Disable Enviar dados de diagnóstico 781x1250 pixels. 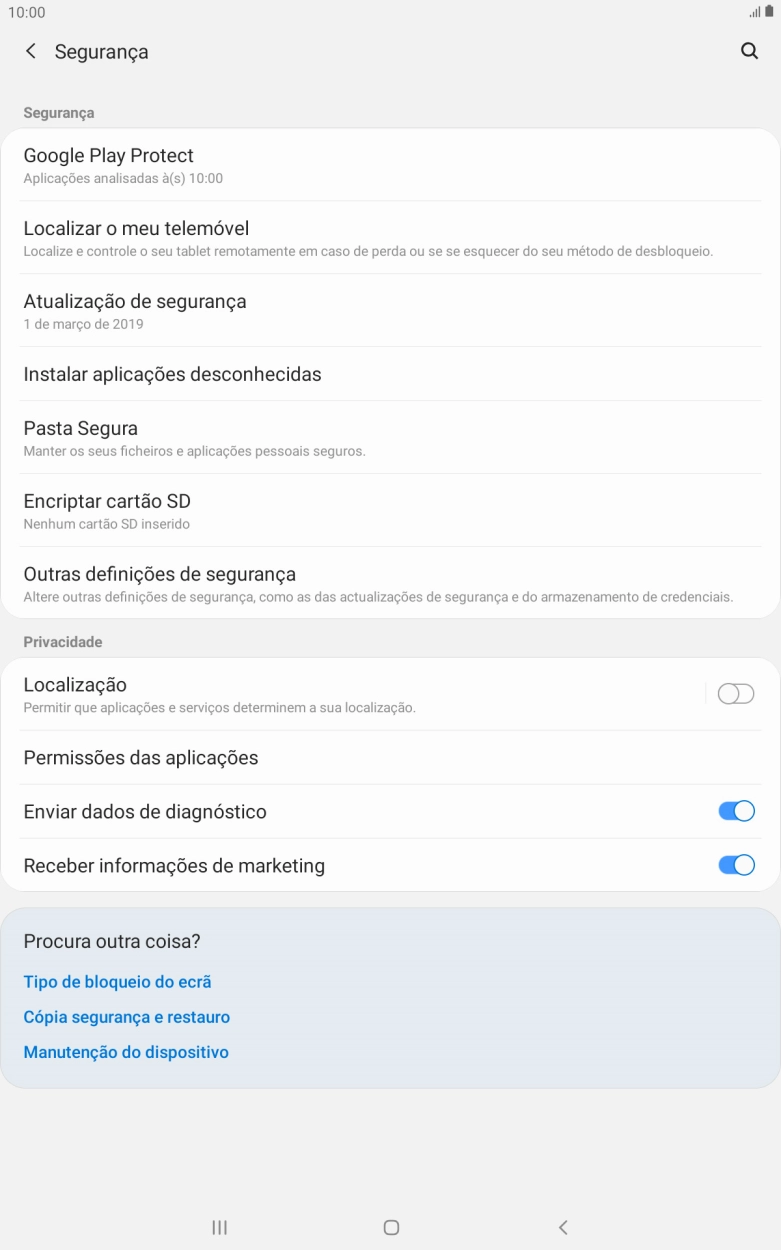(x=735, y=811)
